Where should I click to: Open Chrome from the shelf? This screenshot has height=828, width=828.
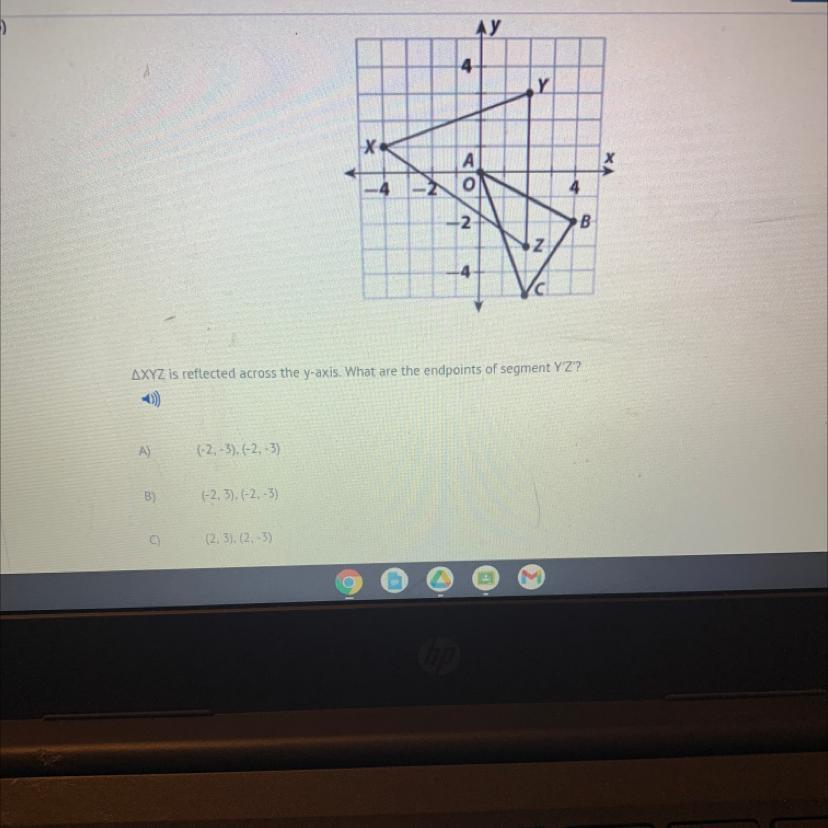[x=348, y=581]
